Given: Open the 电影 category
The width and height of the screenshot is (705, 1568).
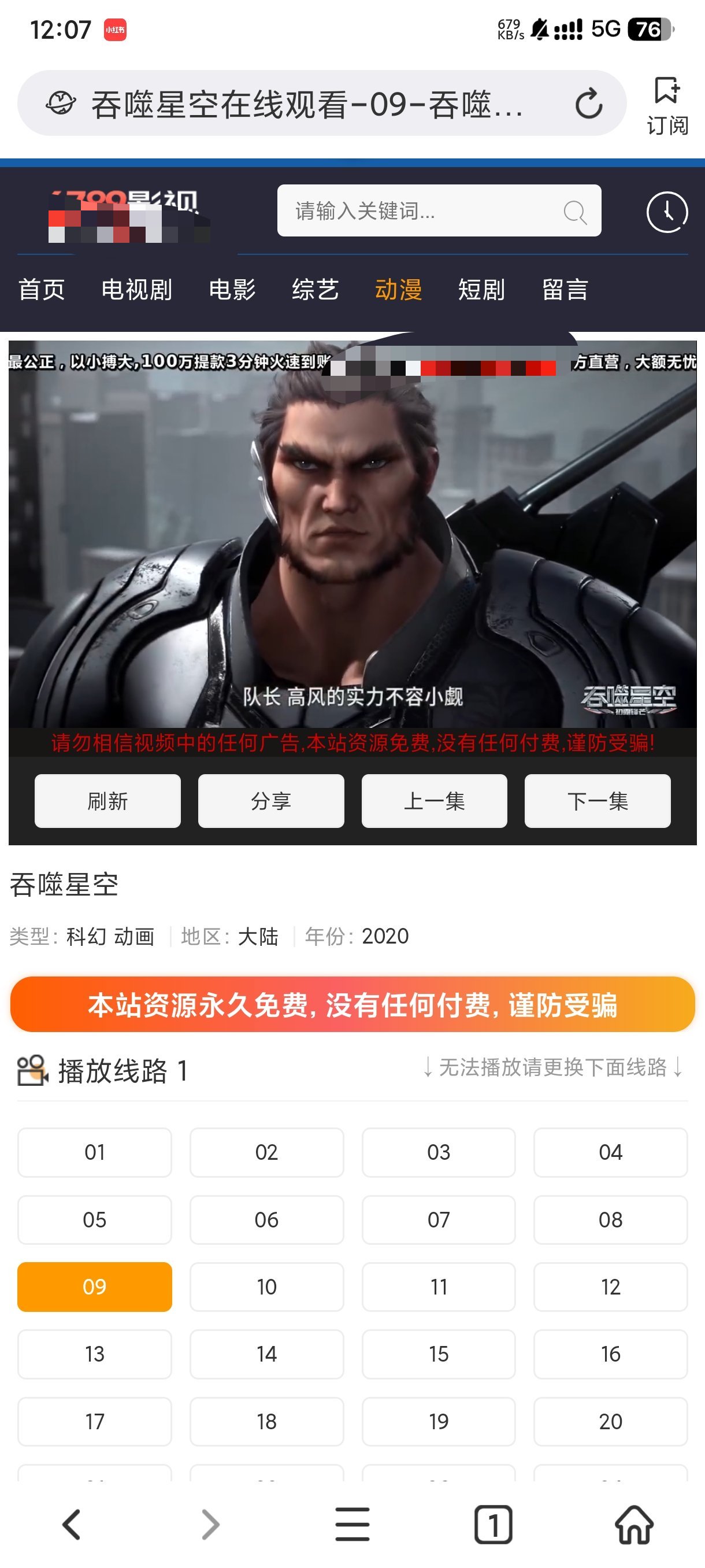Looking at the screenshot, I should click(232, 289).
